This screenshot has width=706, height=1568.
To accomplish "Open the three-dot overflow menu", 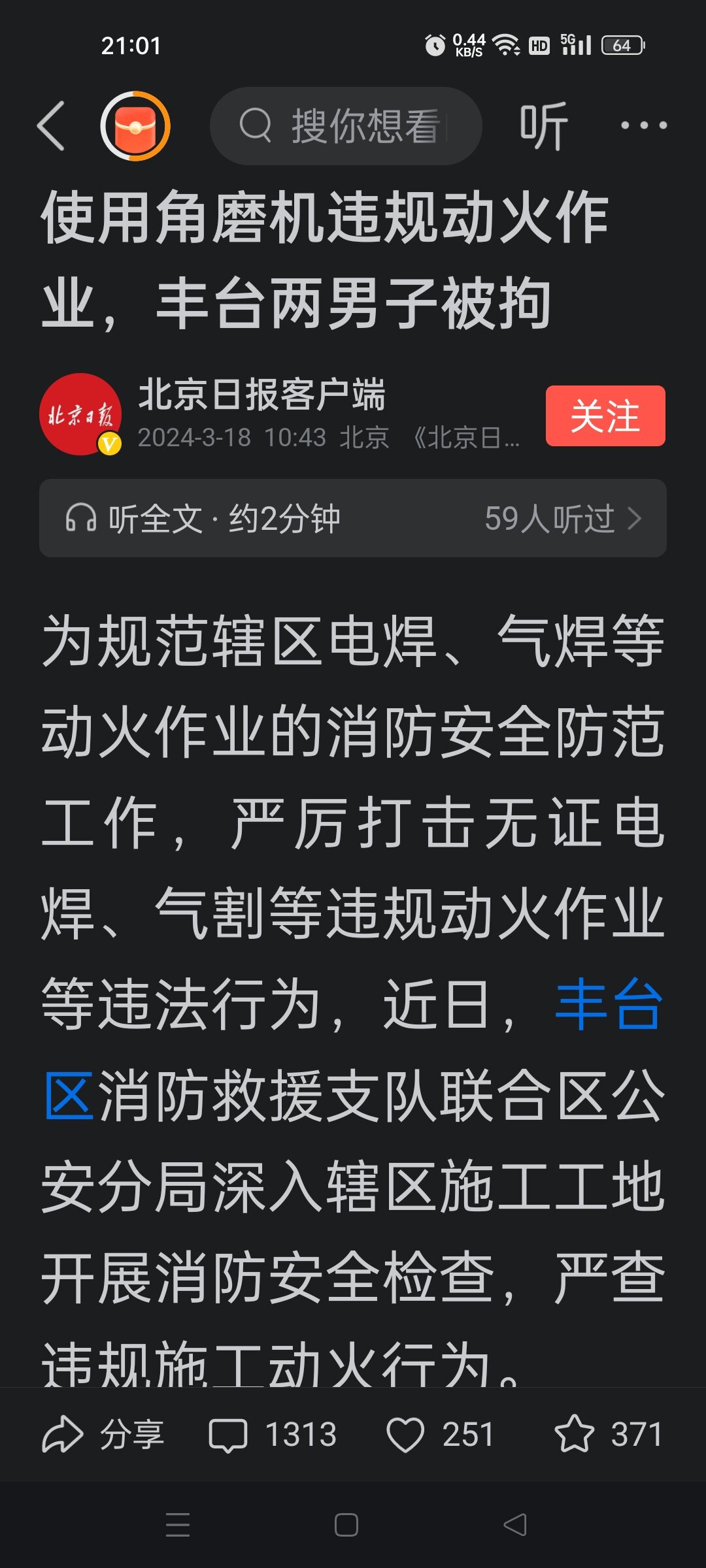I will pos(644,125).
